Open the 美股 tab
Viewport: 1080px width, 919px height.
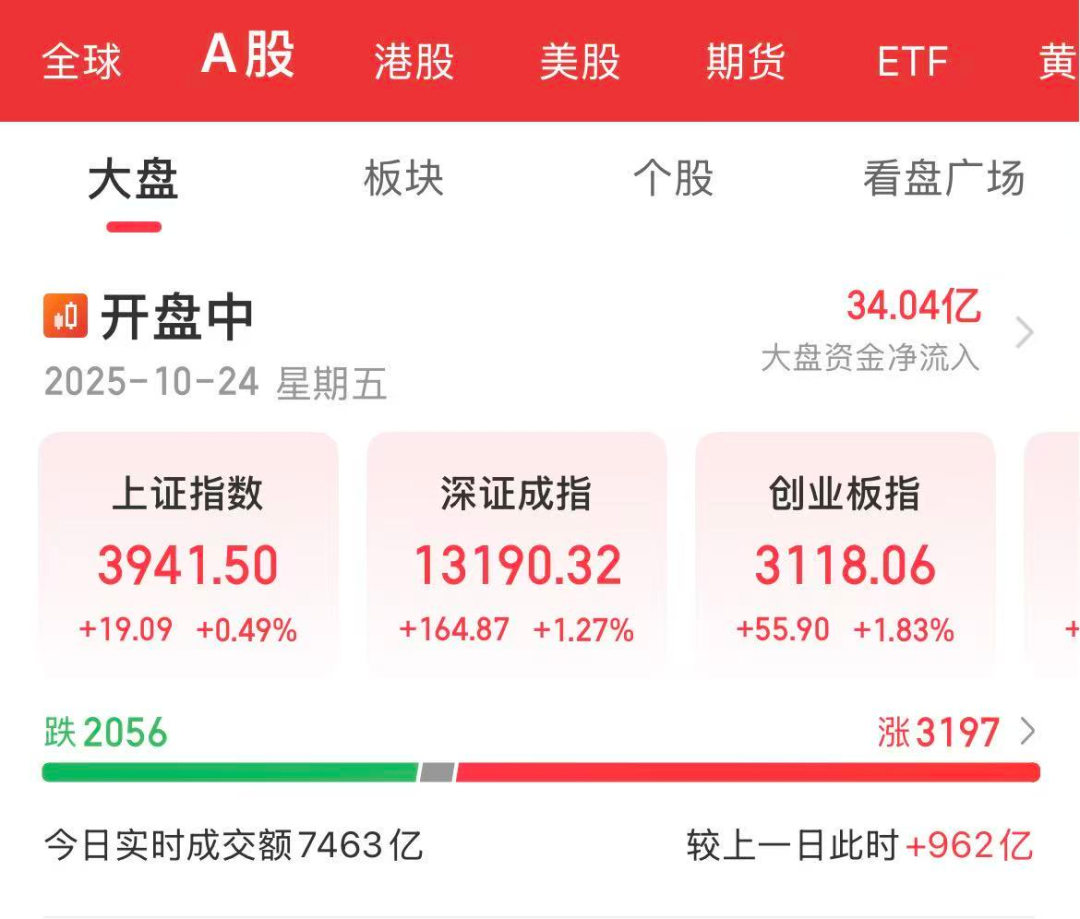click(579, 62)
